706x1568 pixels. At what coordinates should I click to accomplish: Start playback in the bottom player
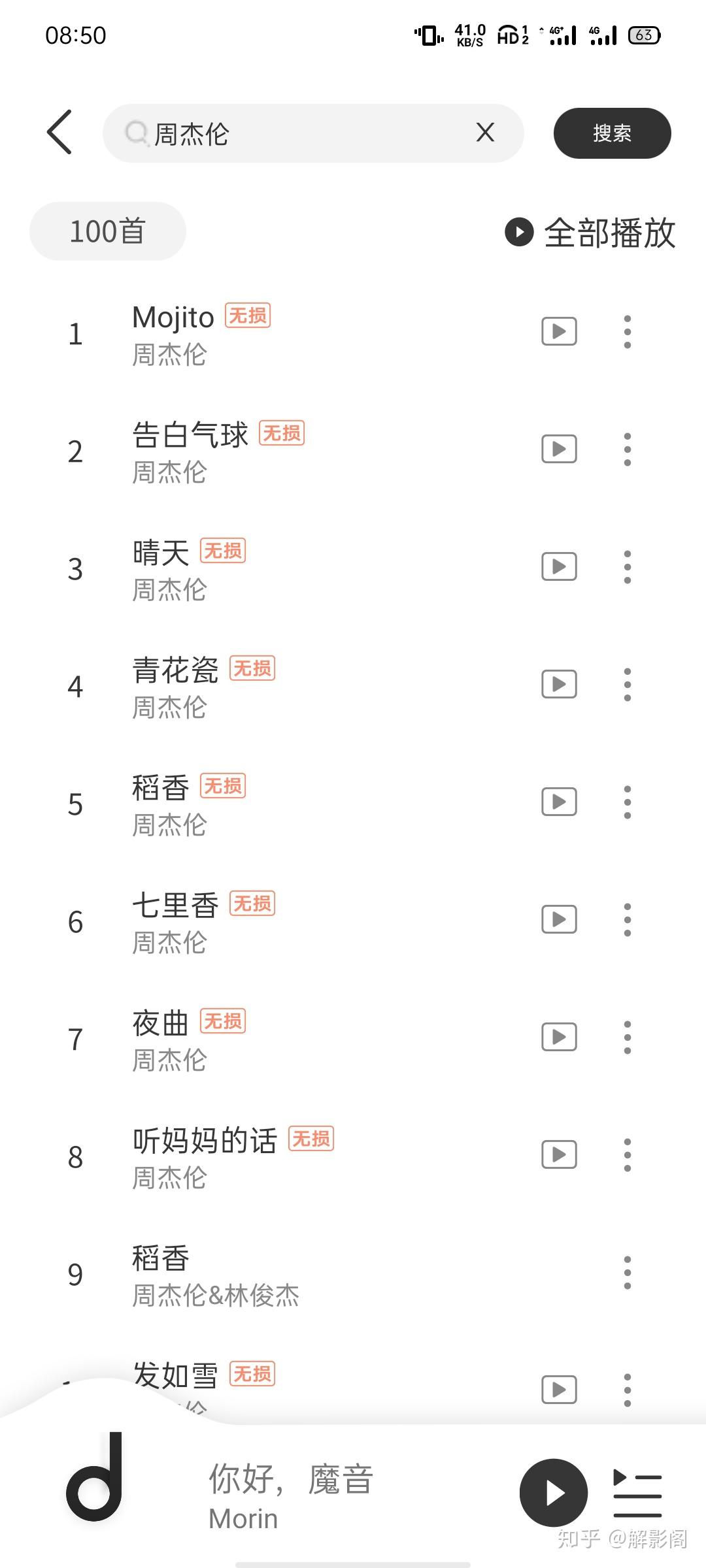(553, 1492)
